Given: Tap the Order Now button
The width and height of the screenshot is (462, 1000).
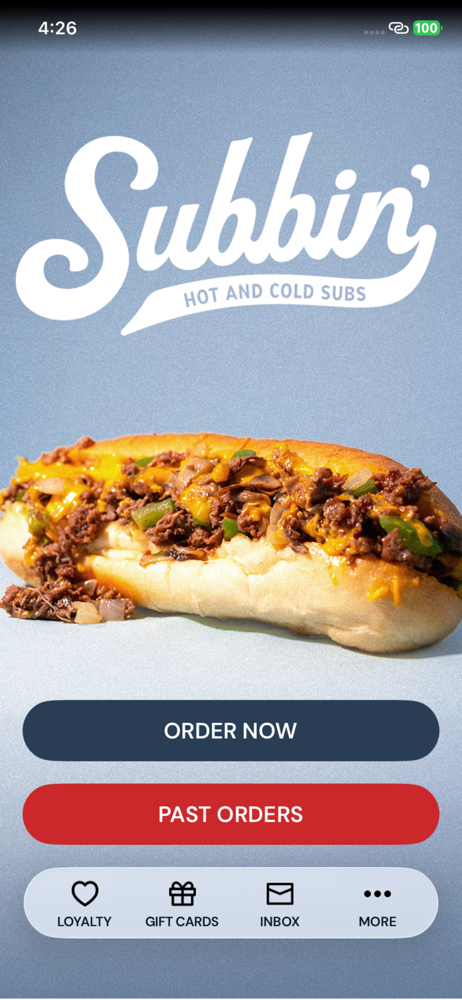Looking at the screenshot, I should click(x=231, y=730).
